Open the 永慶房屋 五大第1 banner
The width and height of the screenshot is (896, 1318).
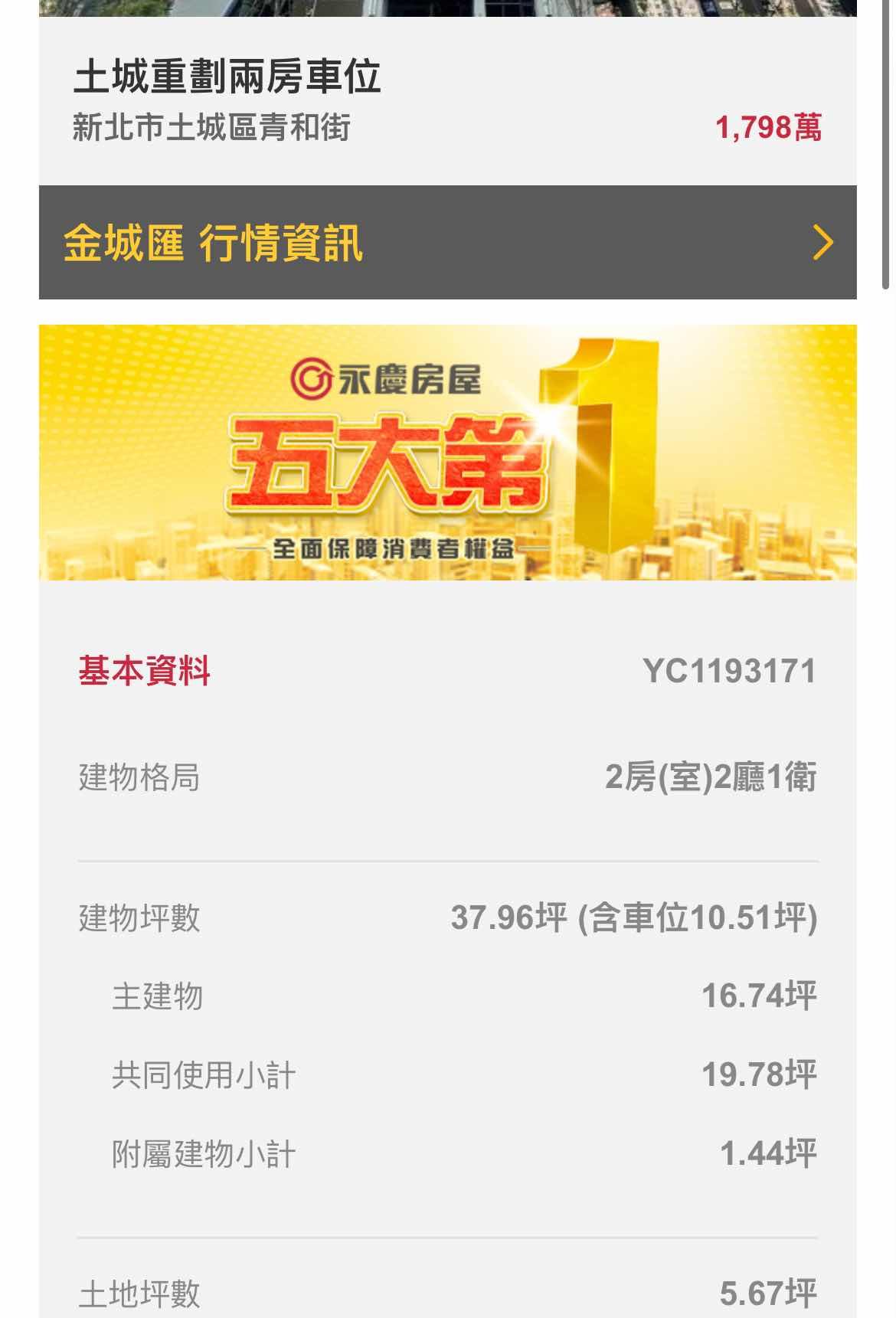(447, 453)
